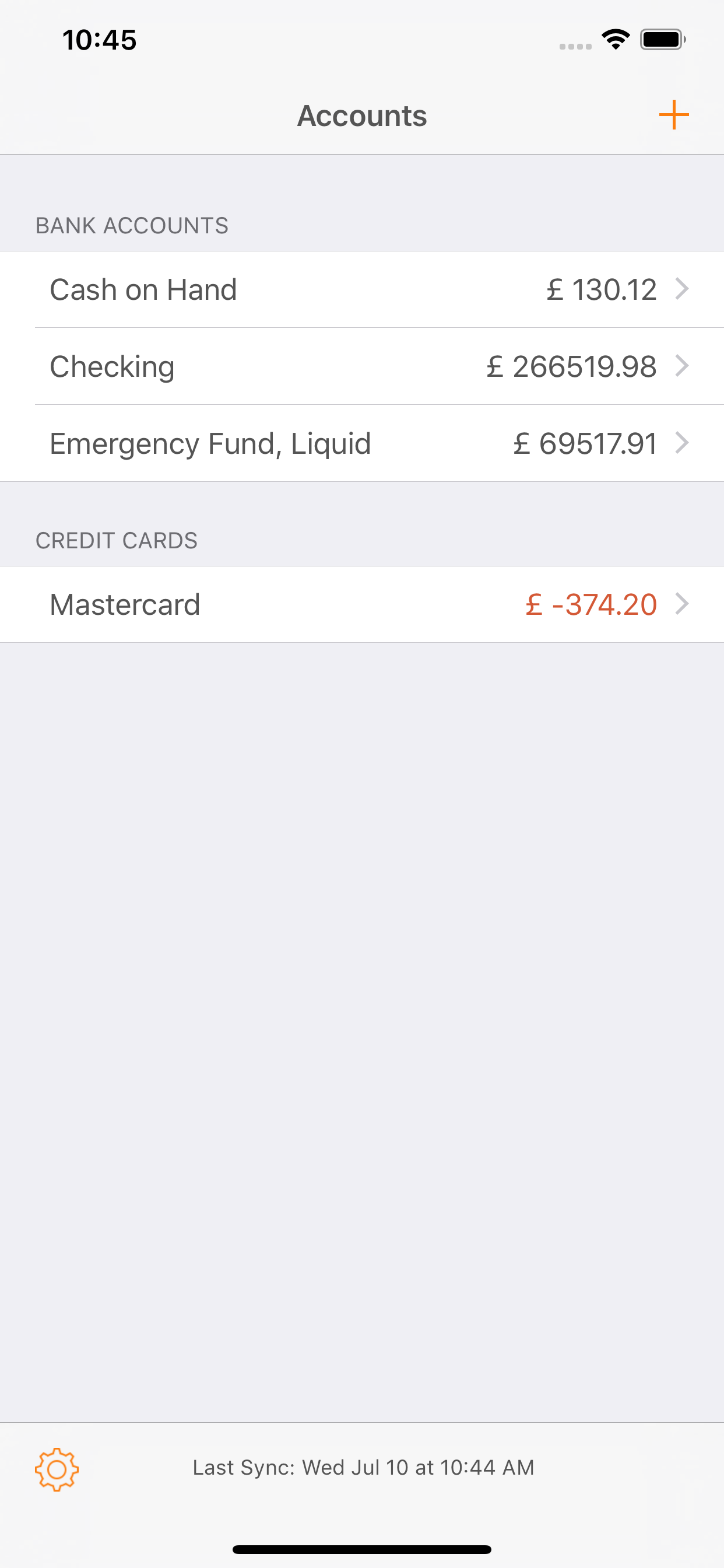This screenshot has width=724, height=1568.
Task: Open the Cash on Hand account
Action: pyautogui.click(x=362, y=290)
